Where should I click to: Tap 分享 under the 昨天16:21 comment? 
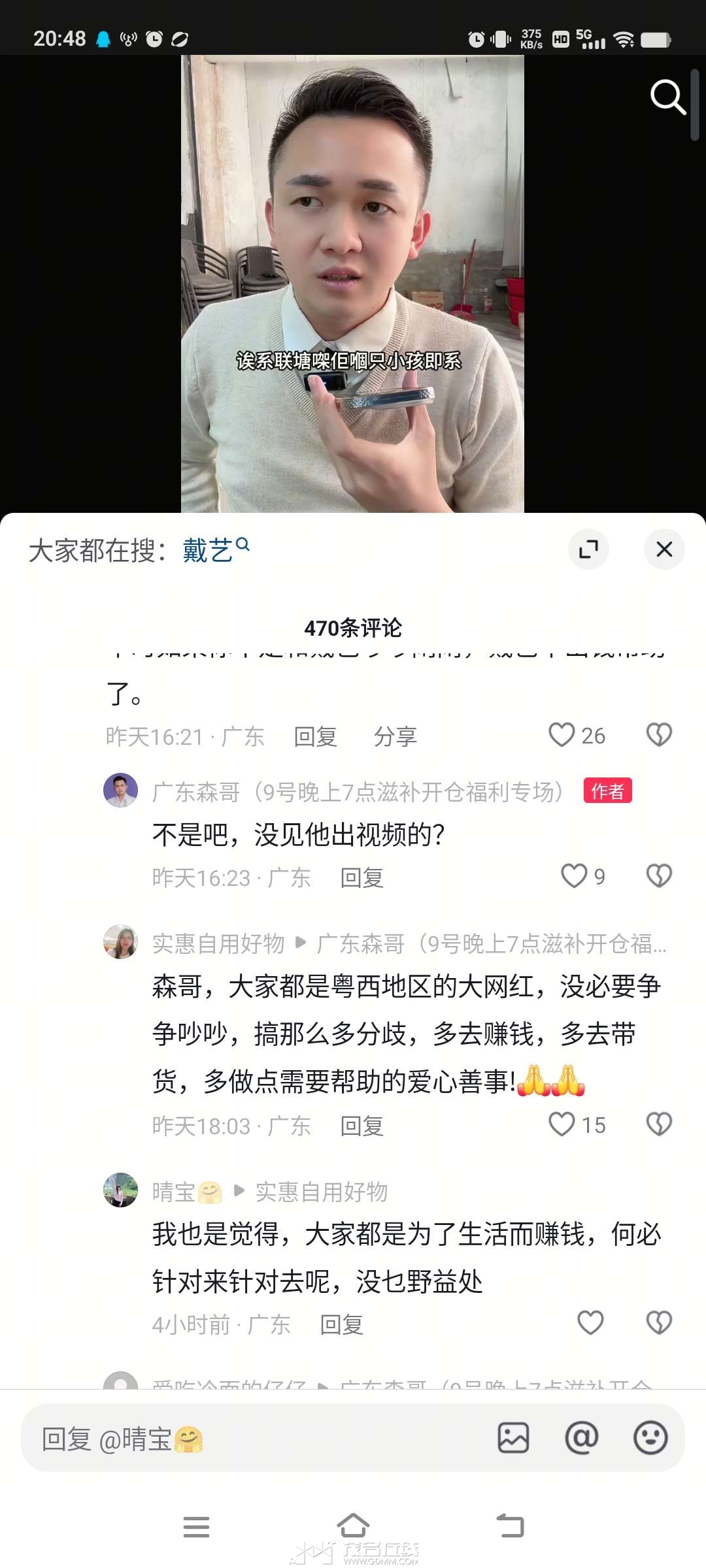click(395, 736)
